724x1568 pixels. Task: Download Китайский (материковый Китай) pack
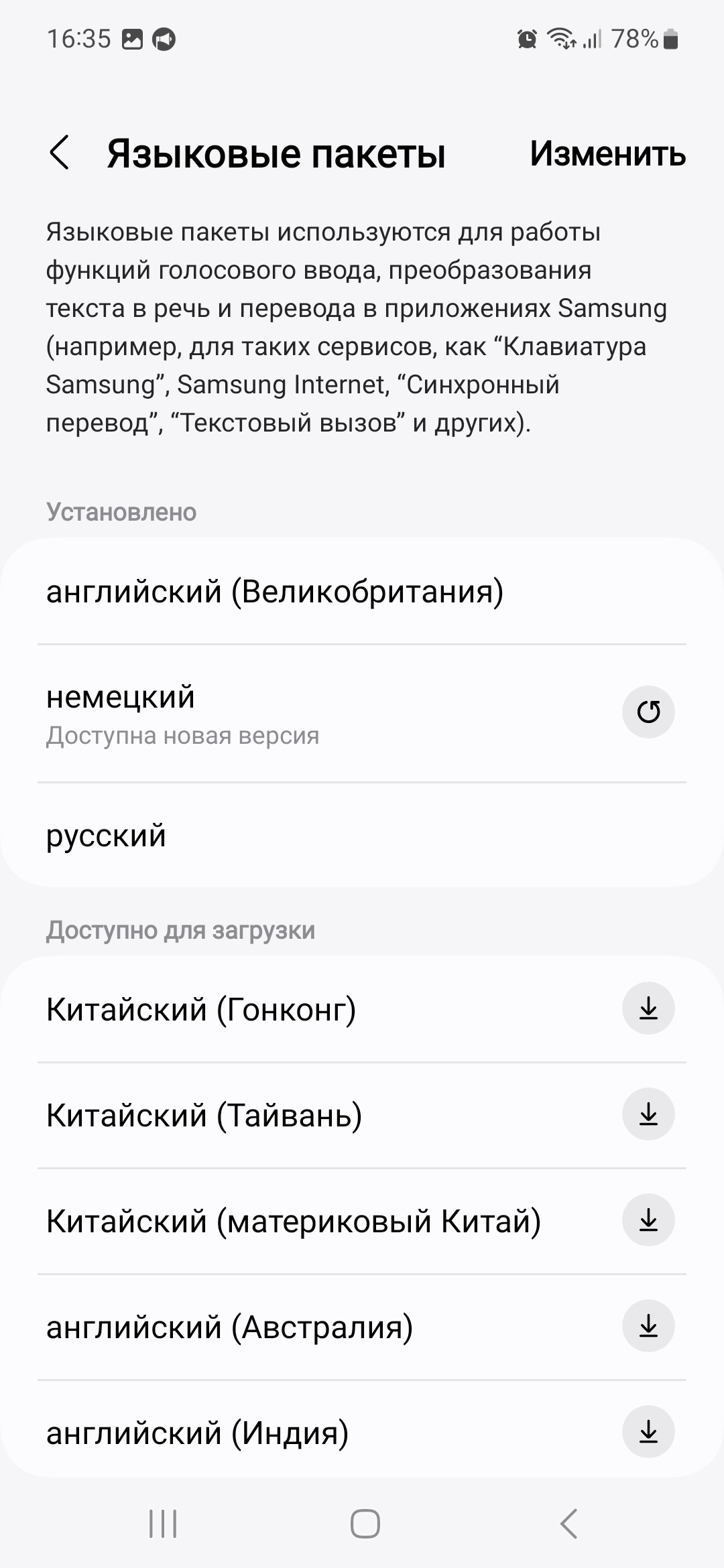[648, 1220]
